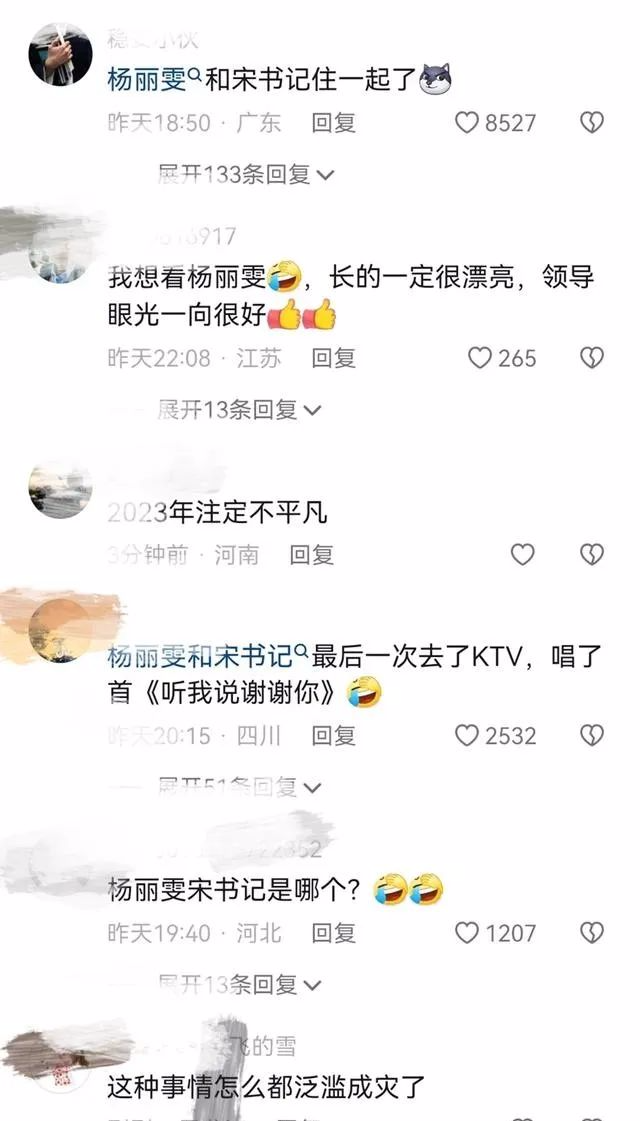Expand 13 replies under the 河北 comment
The width and height of the screenshot is (640, 1121).
tap(240, 985)
